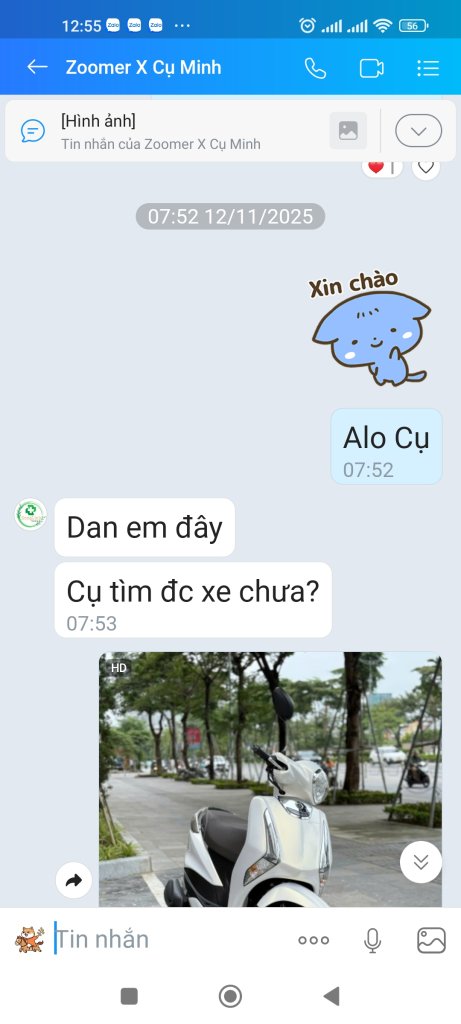Screen dimensions: 461x1024
Task: Expand the pinned message dropdown chevron
Action: [419, 131]
